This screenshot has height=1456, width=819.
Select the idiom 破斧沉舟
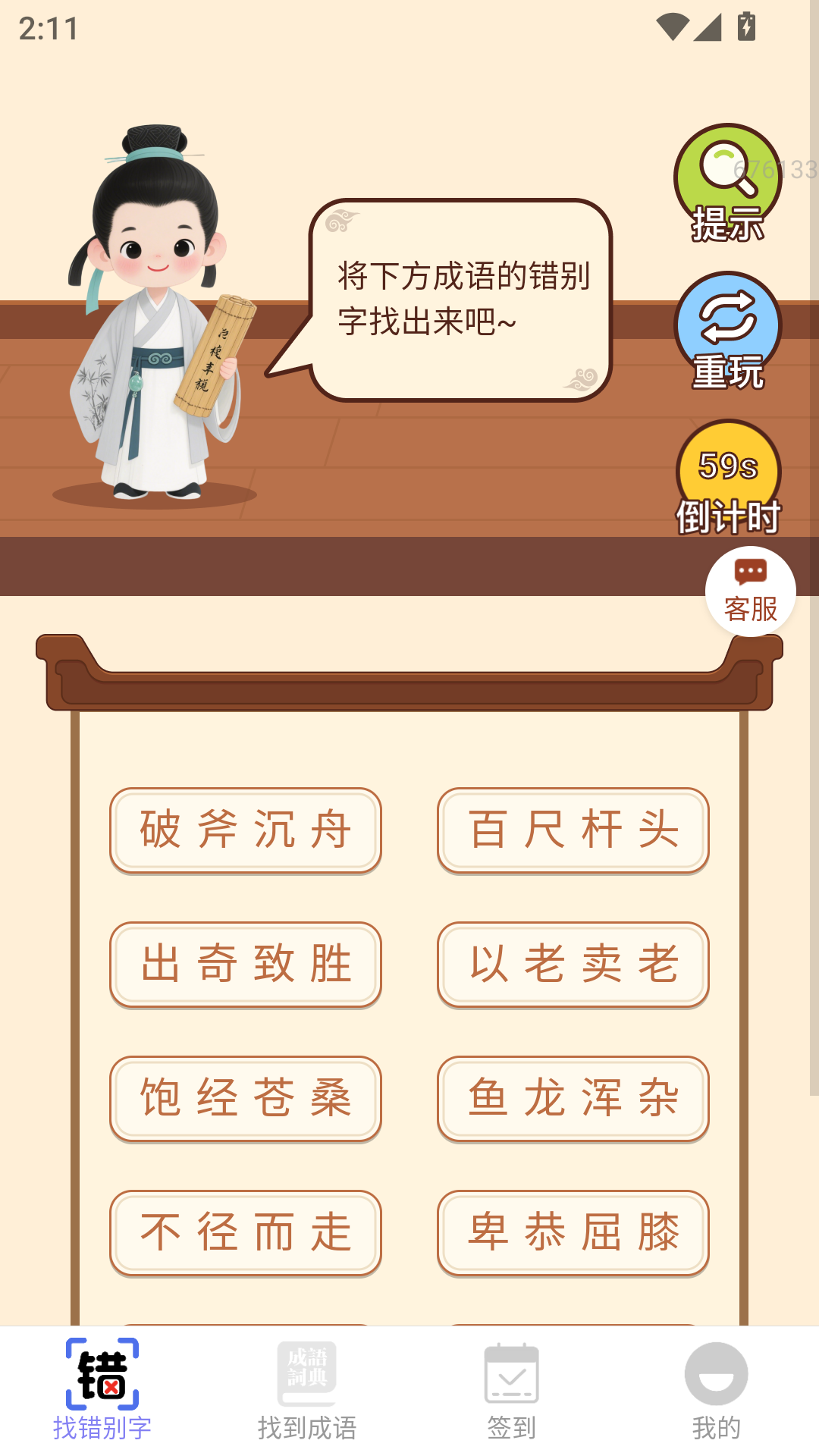pyautogui.click(x=244, y=830)
